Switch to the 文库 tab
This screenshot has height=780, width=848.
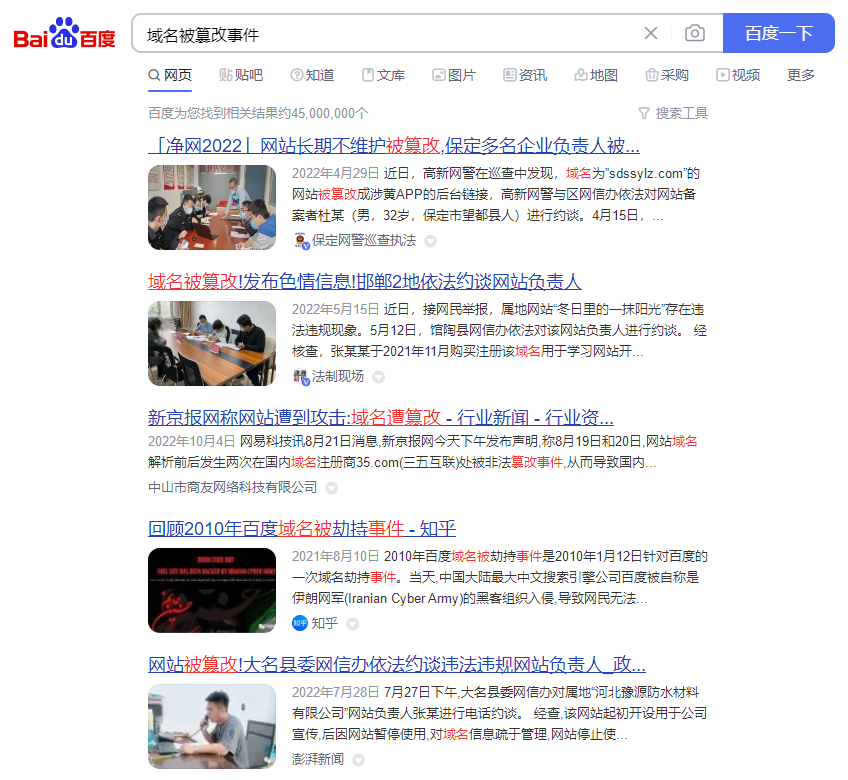pyautogui.click(x=383, y=75)
